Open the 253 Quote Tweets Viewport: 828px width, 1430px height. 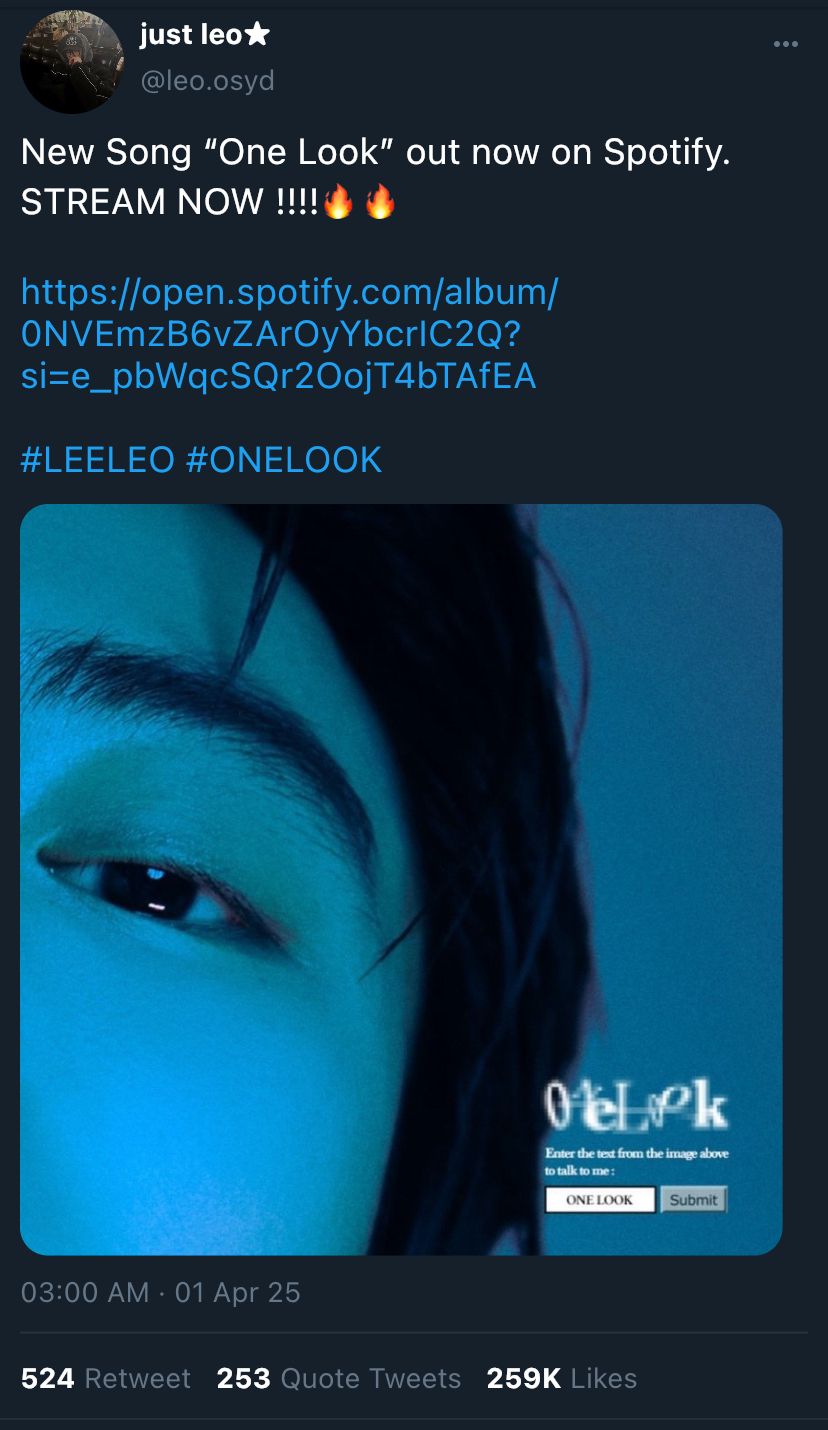pos(338,1378)
